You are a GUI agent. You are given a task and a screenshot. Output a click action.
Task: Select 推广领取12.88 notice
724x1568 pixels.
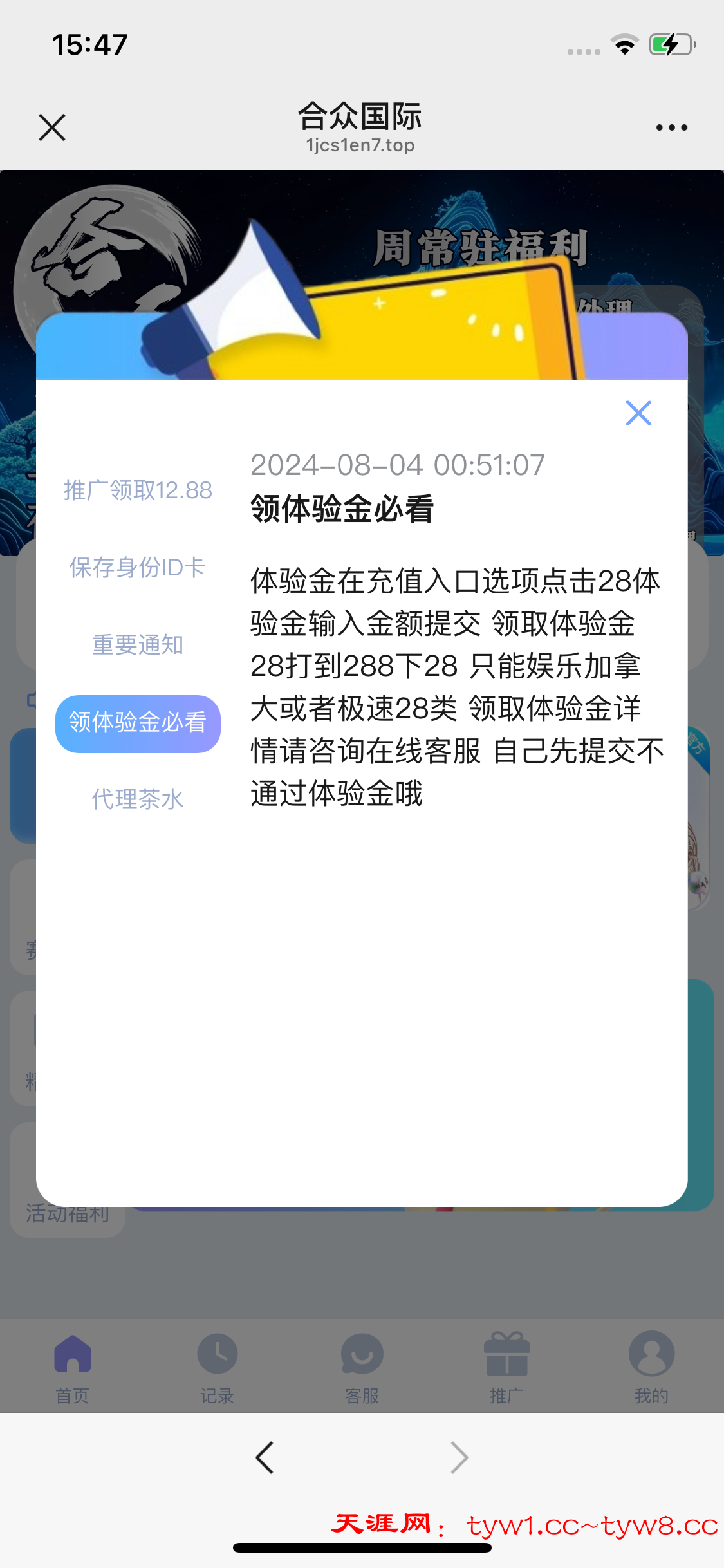pyautogui.click(x=138, y=490)
